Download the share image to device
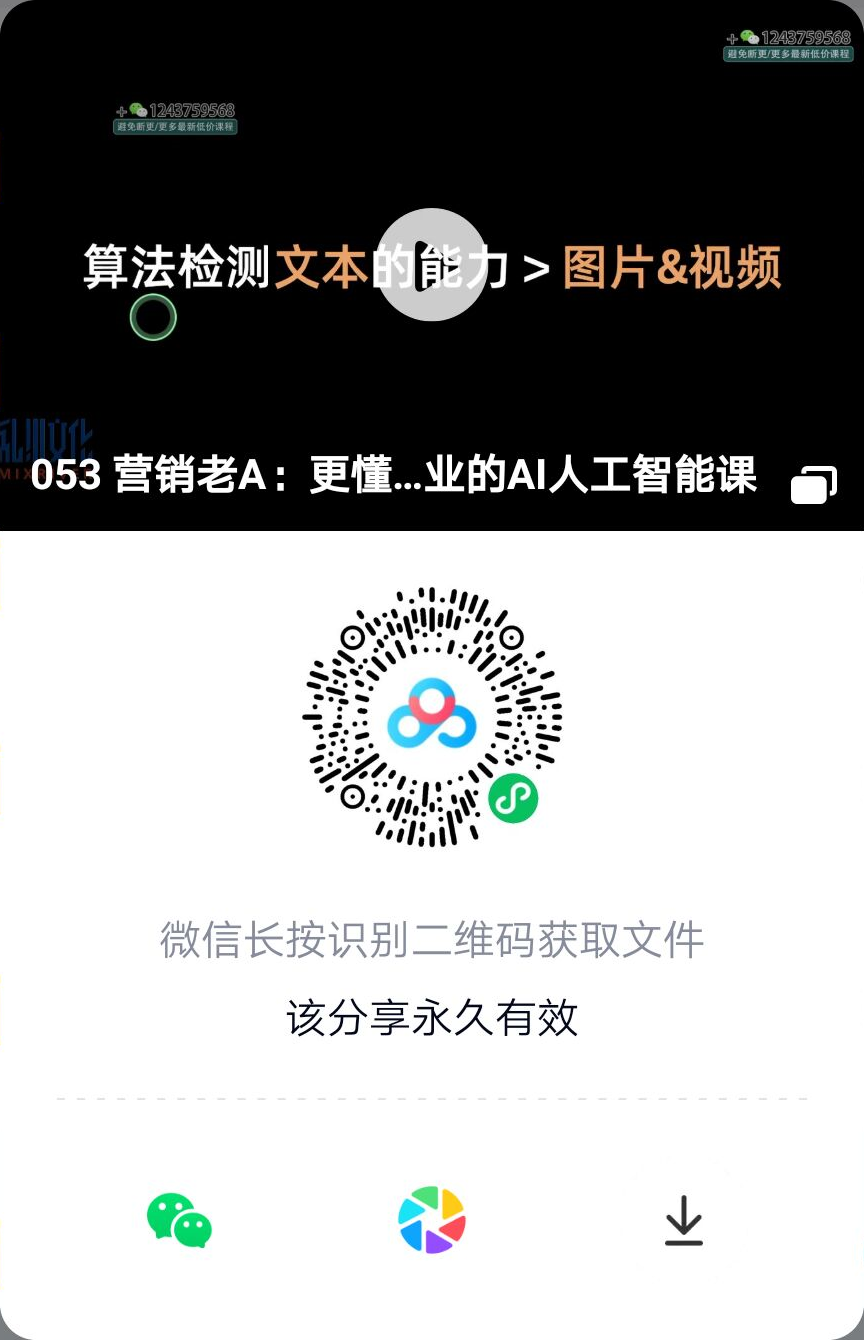 [684, 1220]
